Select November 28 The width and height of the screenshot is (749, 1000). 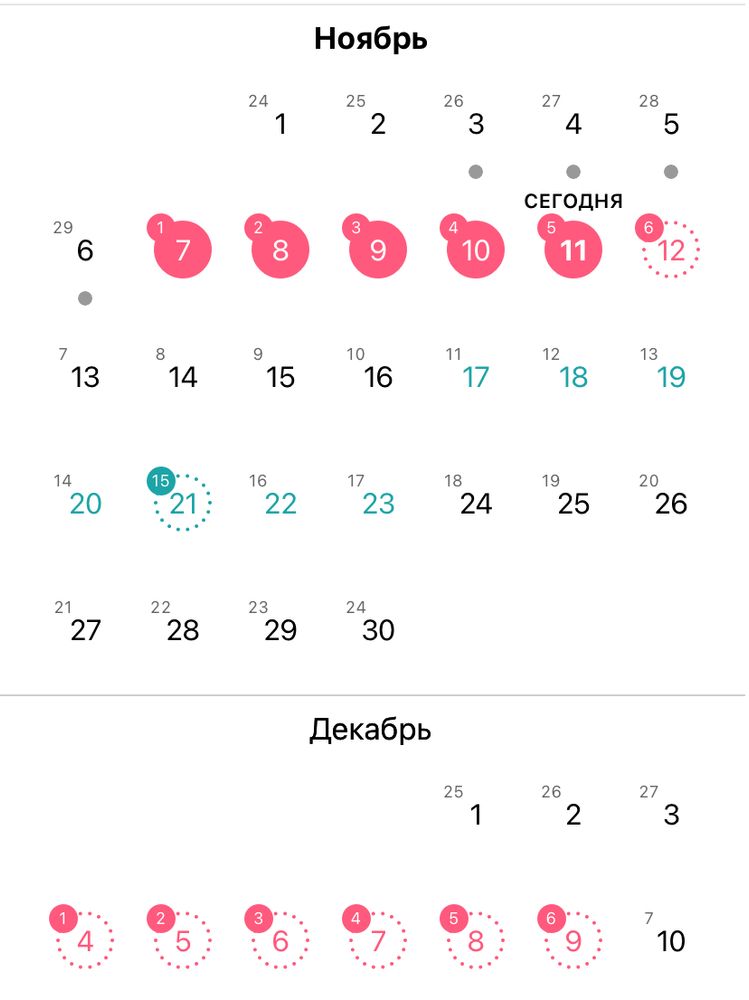click(x=183, y=630)
